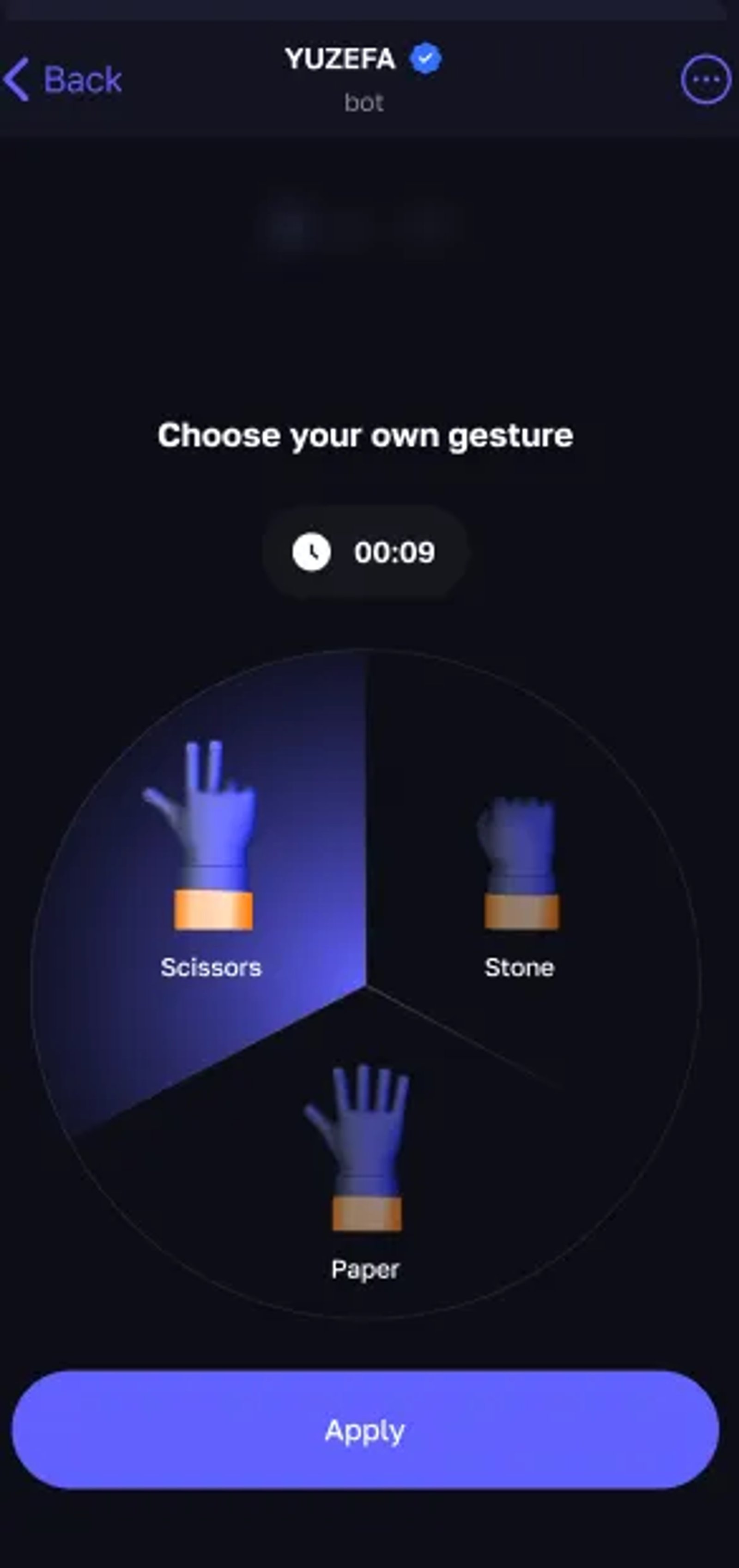Open the three-dot overflow menu
Viewport: 739px width, 1568px height.
point(705,80)
